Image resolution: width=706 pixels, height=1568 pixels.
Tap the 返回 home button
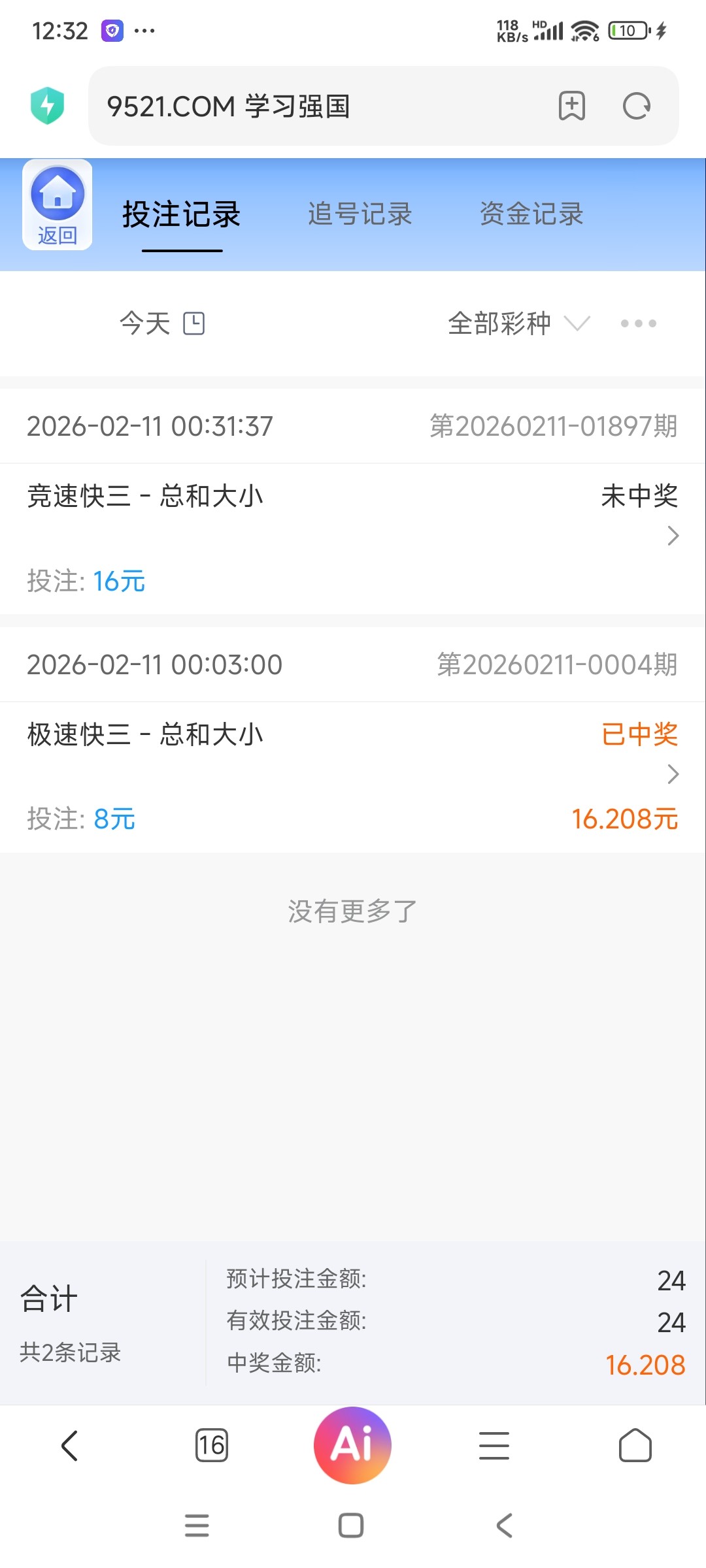(x=58, y=204)
